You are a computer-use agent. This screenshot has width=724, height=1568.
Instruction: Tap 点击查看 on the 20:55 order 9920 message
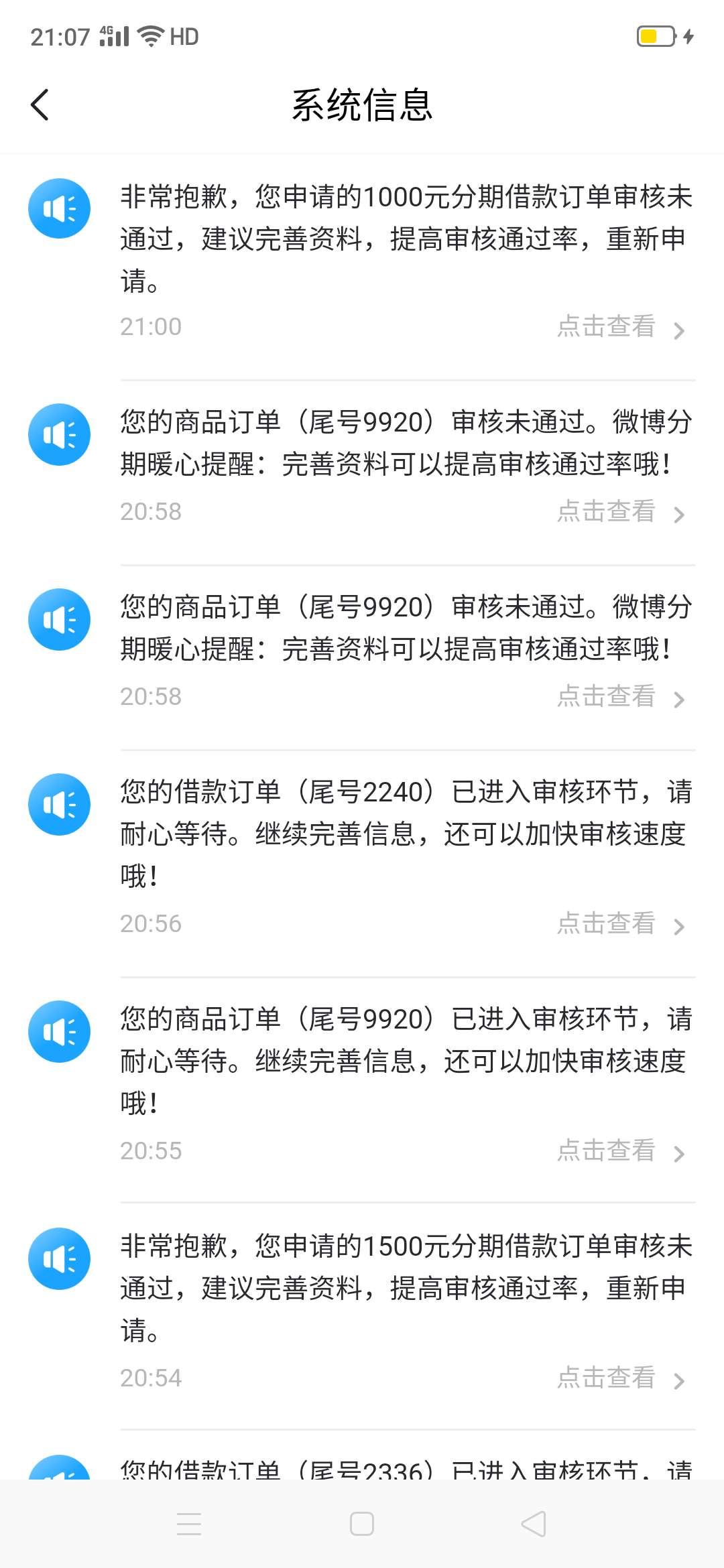point(621,1151)
